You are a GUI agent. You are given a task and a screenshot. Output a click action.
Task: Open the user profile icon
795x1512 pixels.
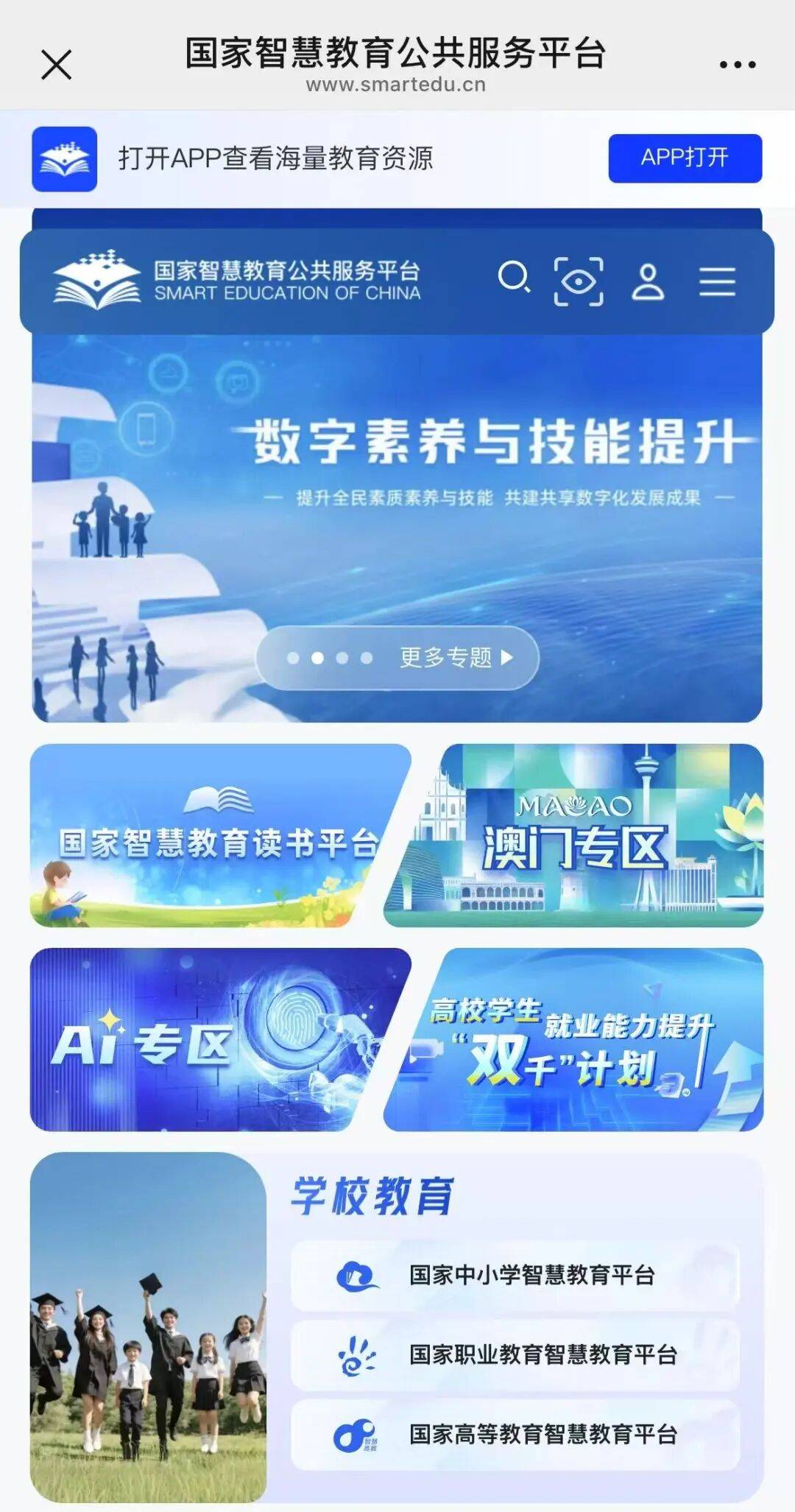[x=648, y=281]
